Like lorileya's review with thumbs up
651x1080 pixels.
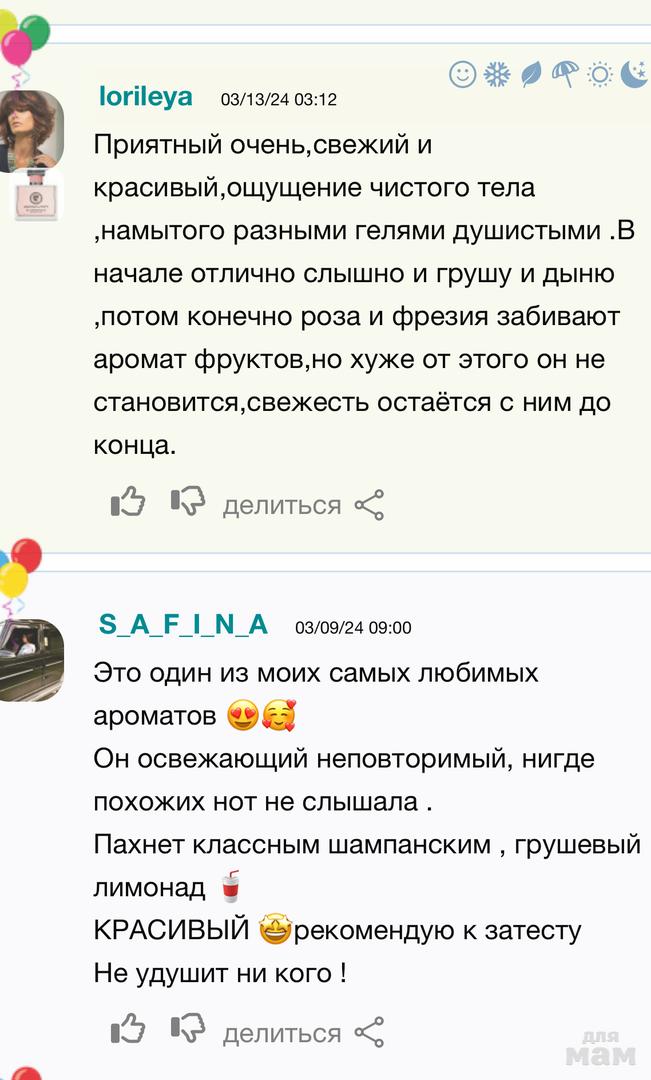pyautogui.click(x=127, y=502)
